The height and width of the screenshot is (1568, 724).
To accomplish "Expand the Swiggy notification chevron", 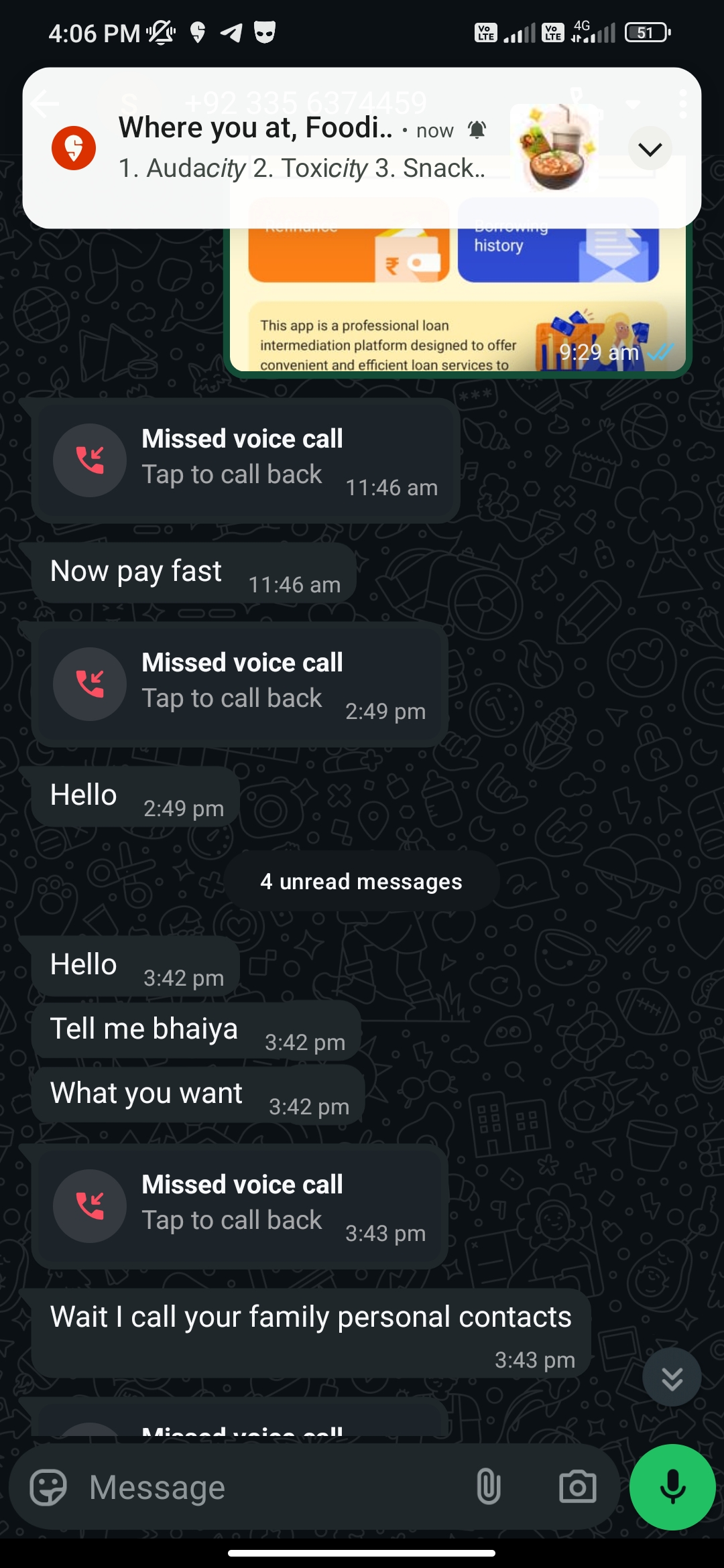I will point(650,149).
